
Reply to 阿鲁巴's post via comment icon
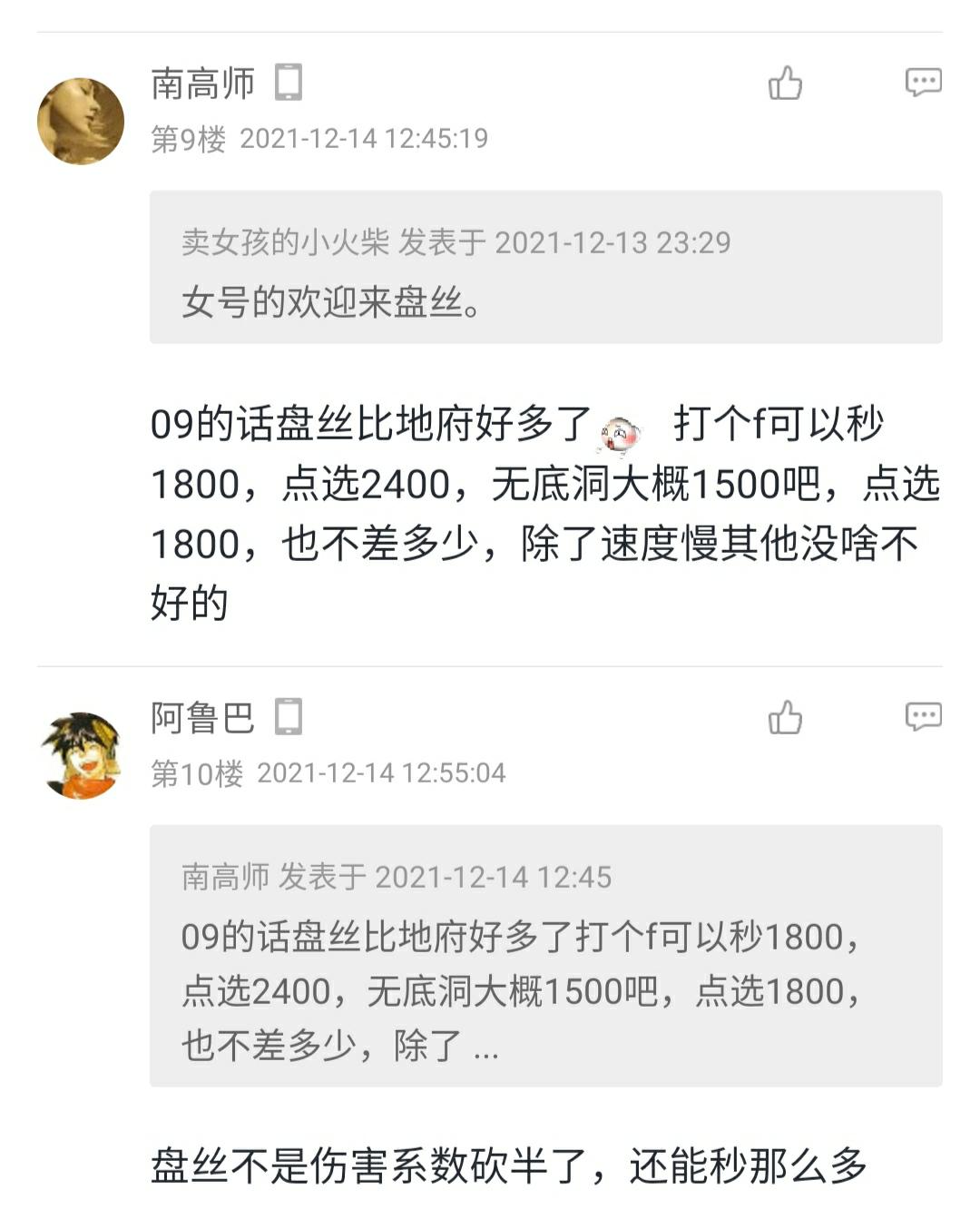923,717
